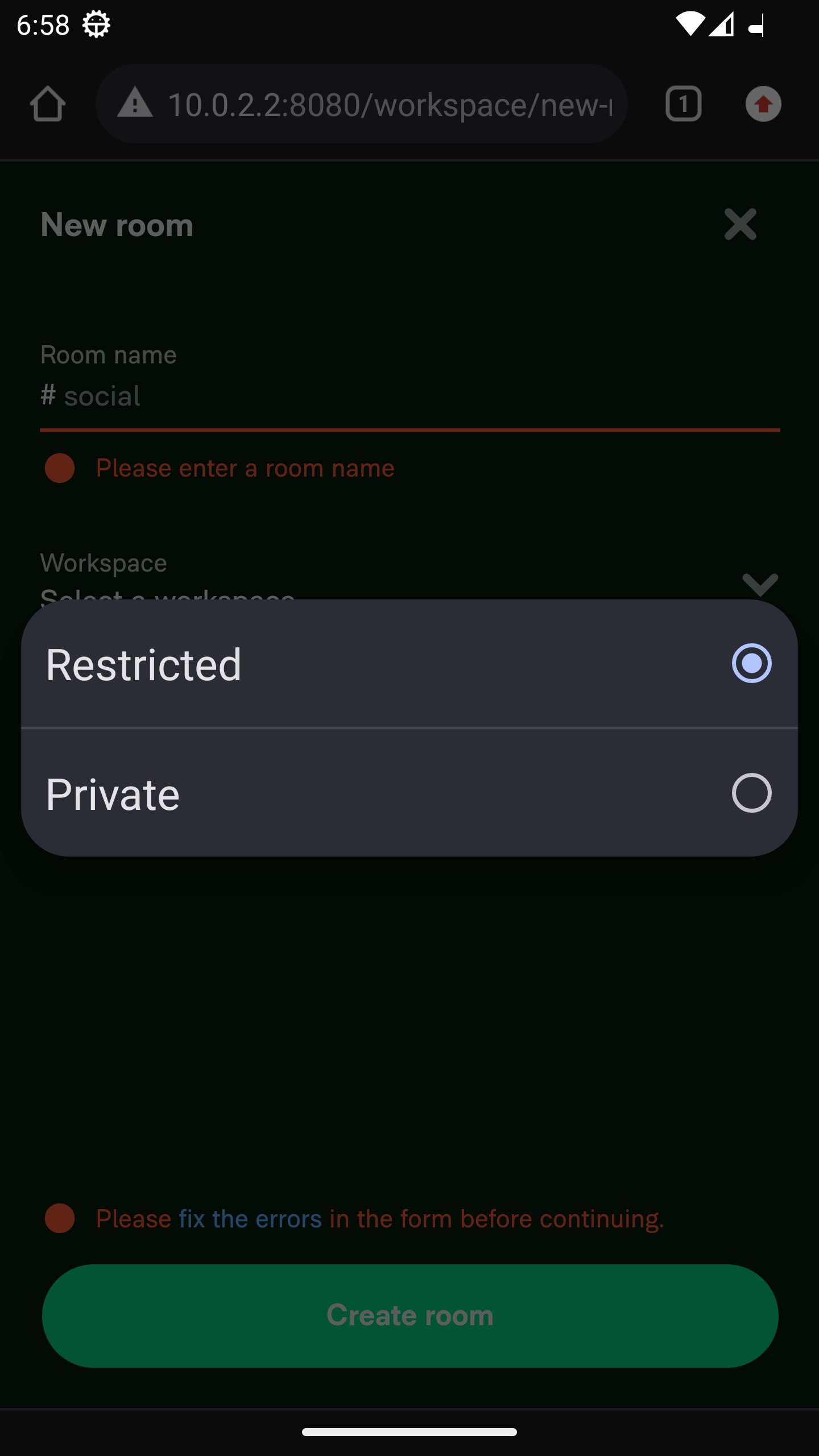This screenshot has width=819, height=1456.
Task: Select the Restricted option
Action: click(408, 664)
